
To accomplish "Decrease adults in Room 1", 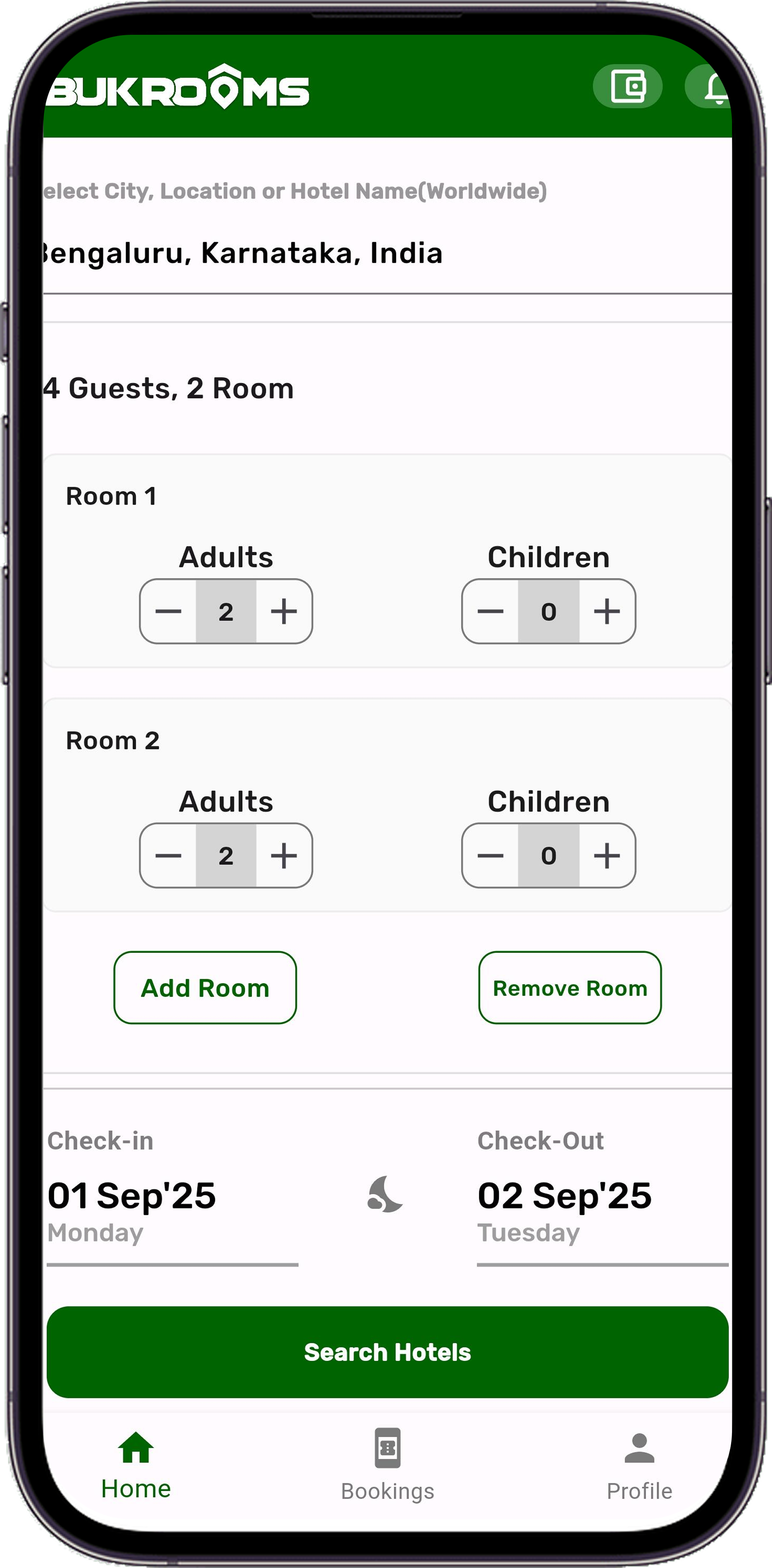I will coord(168,611).
